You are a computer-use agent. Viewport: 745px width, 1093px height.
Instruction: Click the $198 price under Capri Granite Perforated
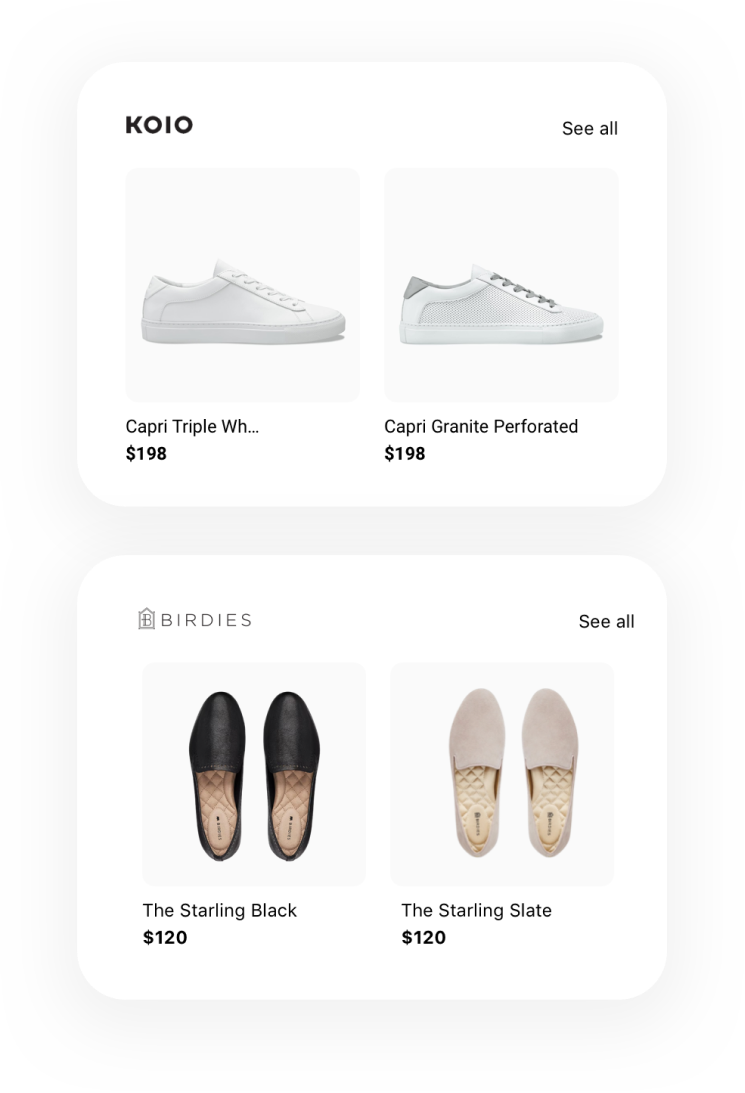tap(404, 453)
